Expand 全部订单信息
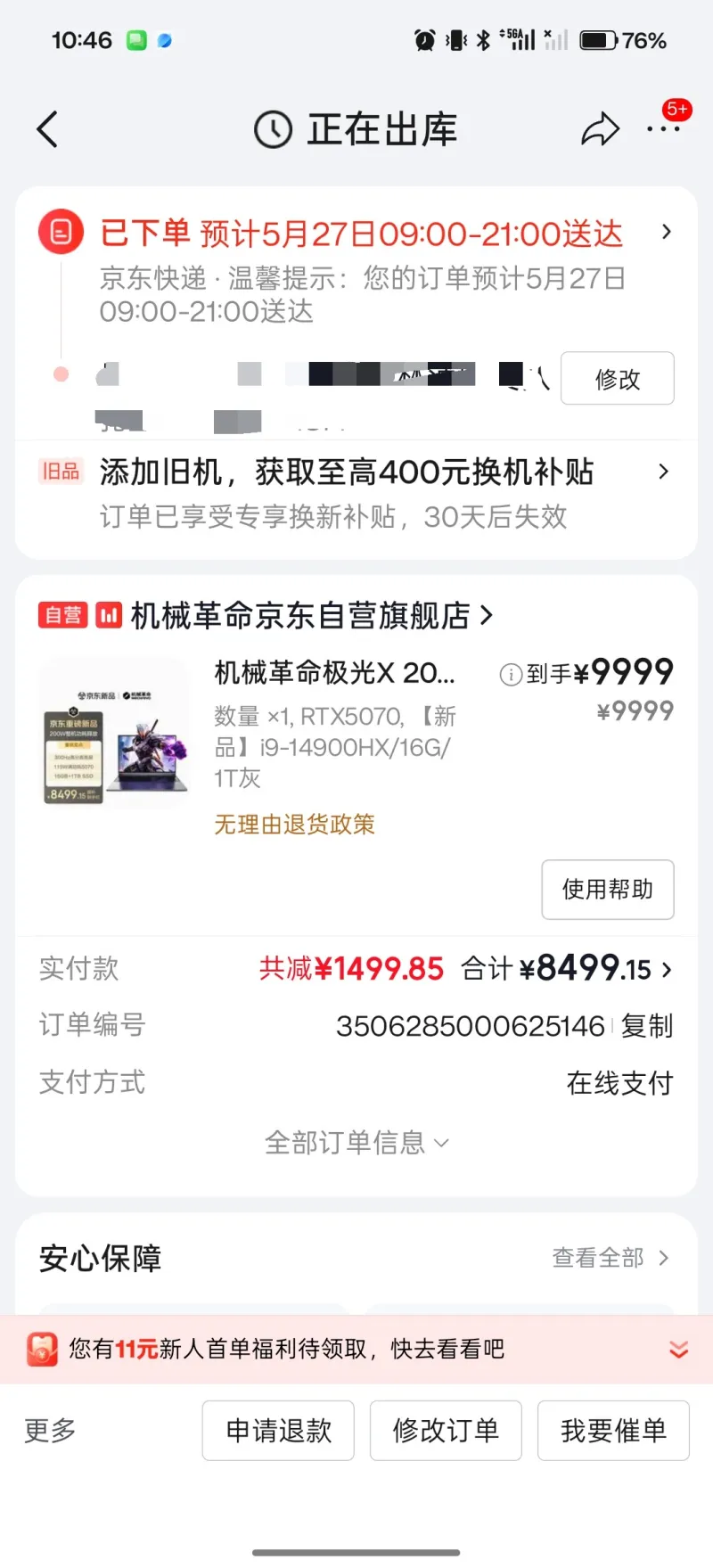Screen dimensions: 713x1568 (x=356, y=1142)
